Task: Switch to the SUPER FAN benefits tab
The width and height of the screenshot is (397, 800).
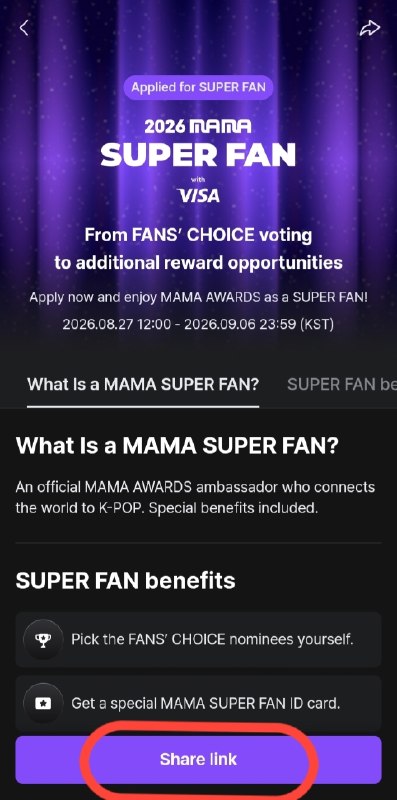Action: pyautogui.click(x=341, y=385)
